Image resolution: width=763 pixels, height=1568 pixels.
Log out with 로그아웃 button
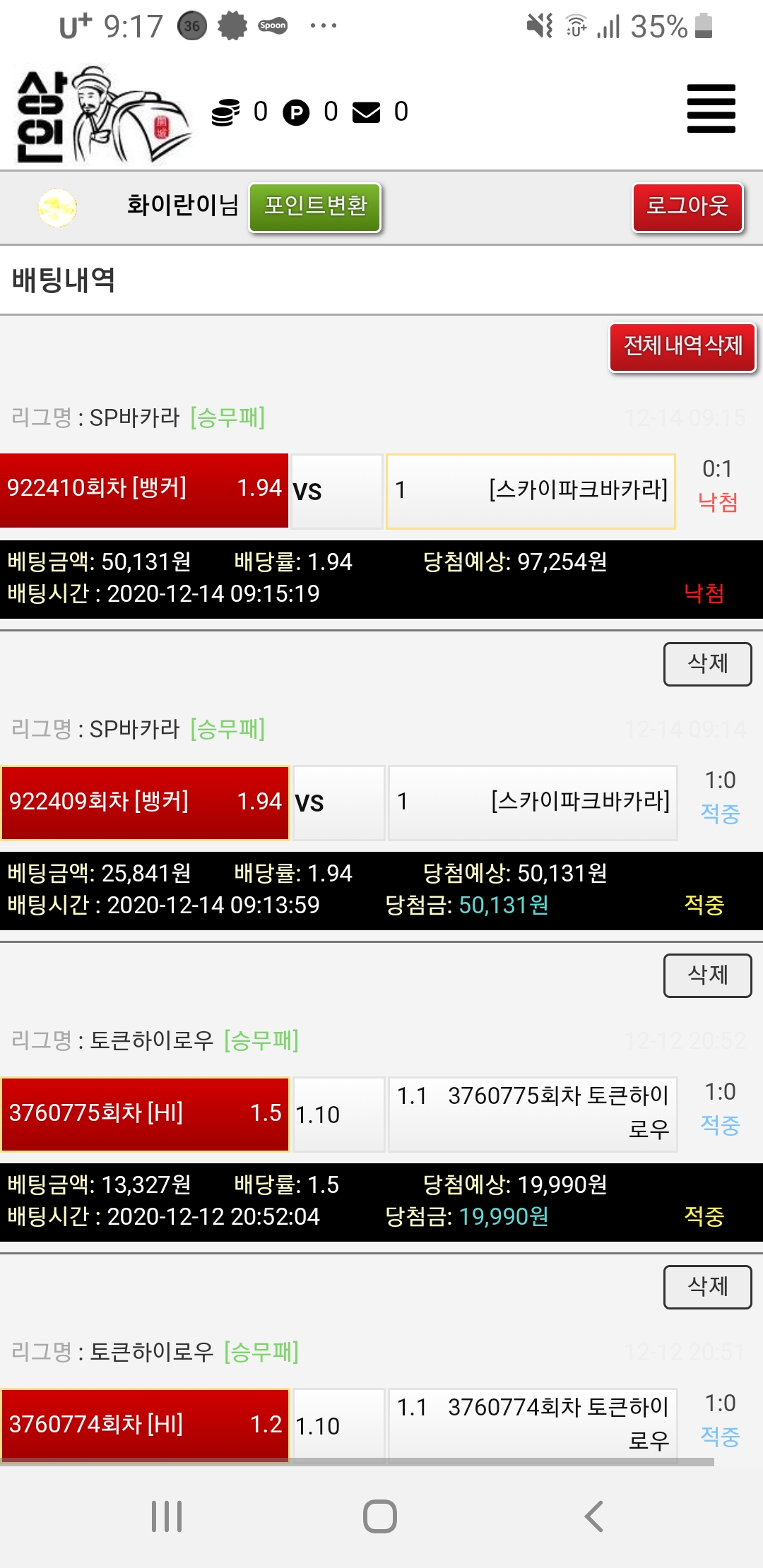tap(687, 207)
